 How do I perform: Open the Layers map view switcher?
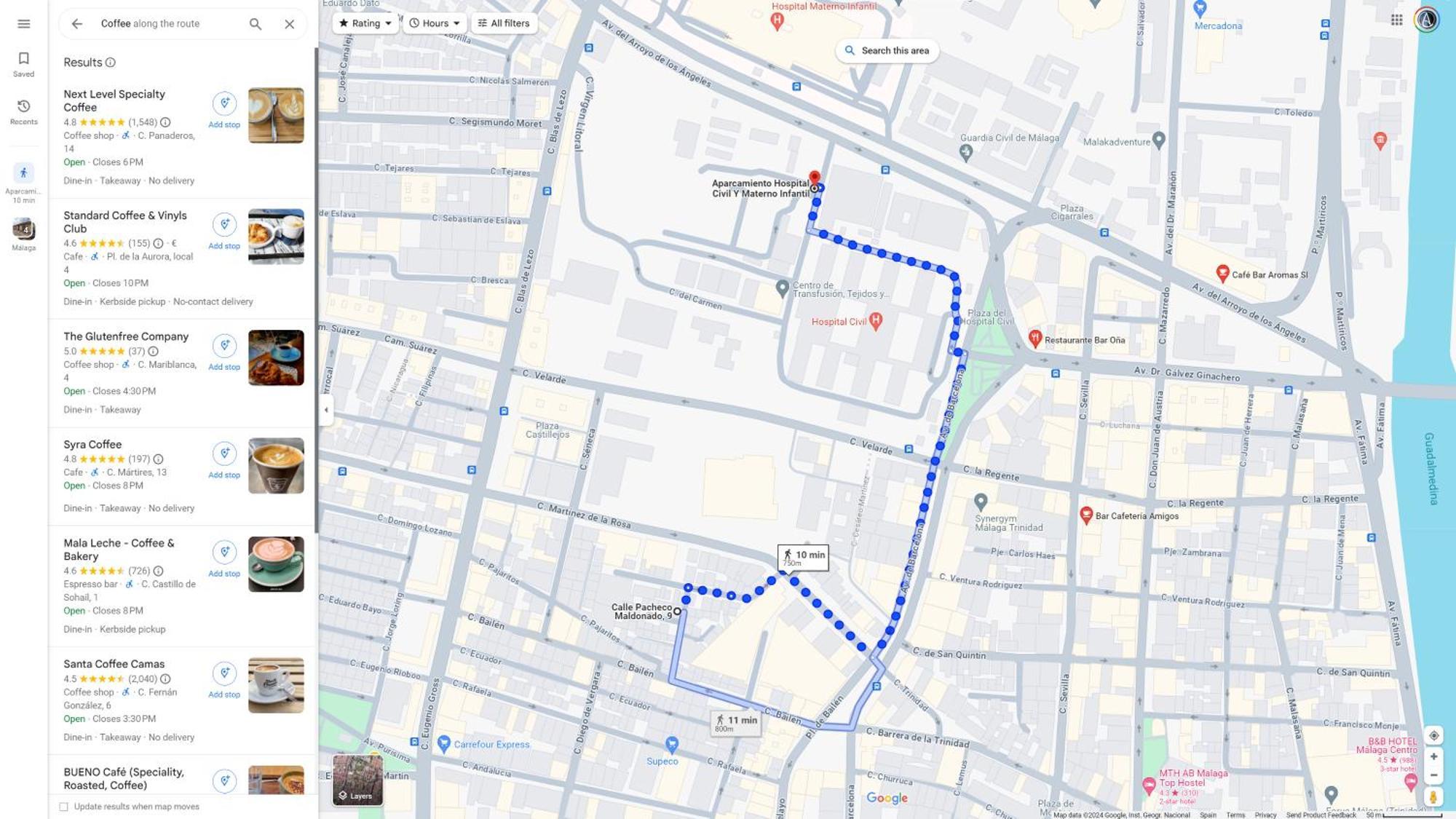[357, 780]
